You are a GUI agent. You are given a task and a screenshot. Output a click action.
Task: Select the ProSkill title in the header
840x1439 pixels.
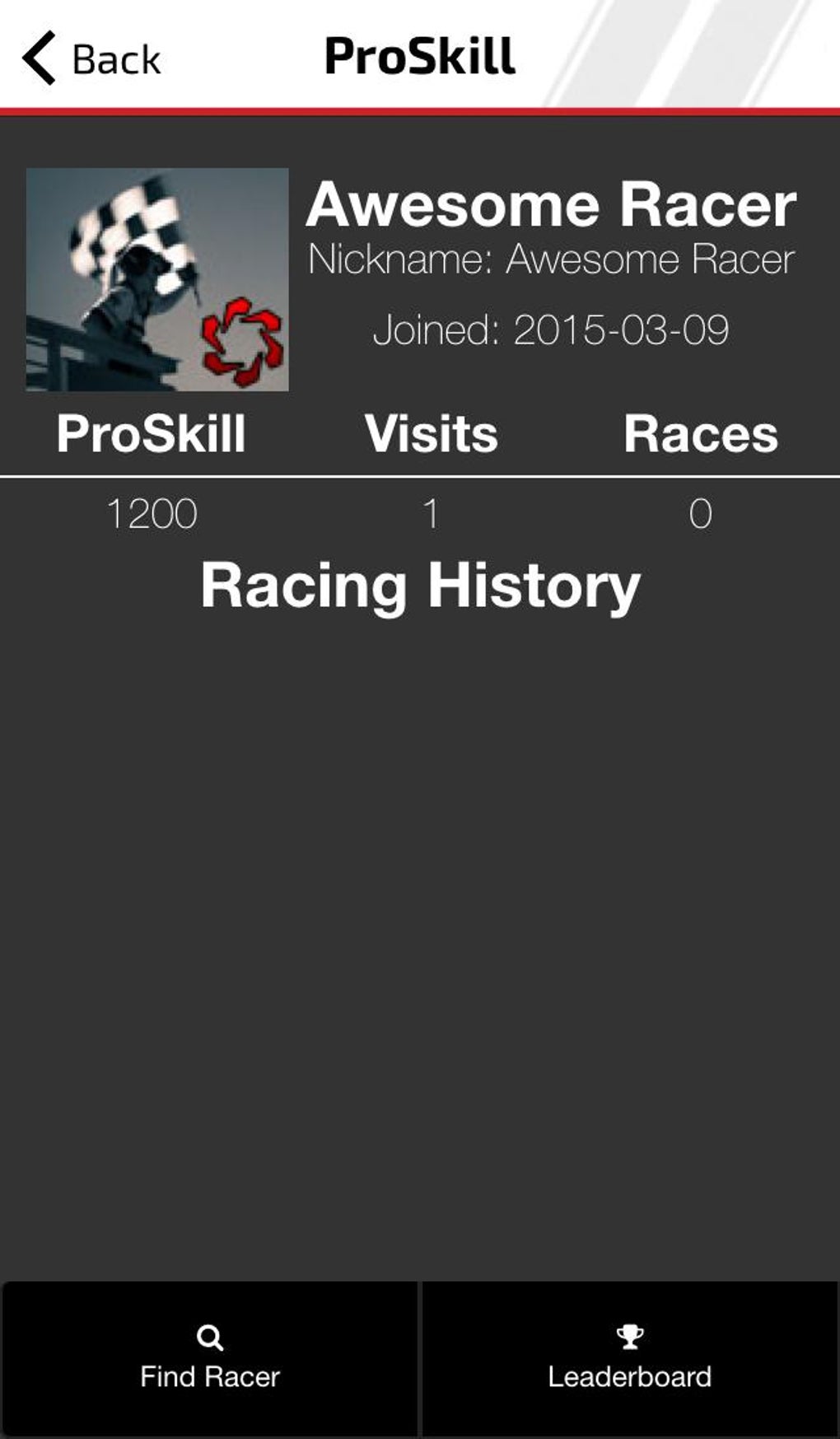420,54
